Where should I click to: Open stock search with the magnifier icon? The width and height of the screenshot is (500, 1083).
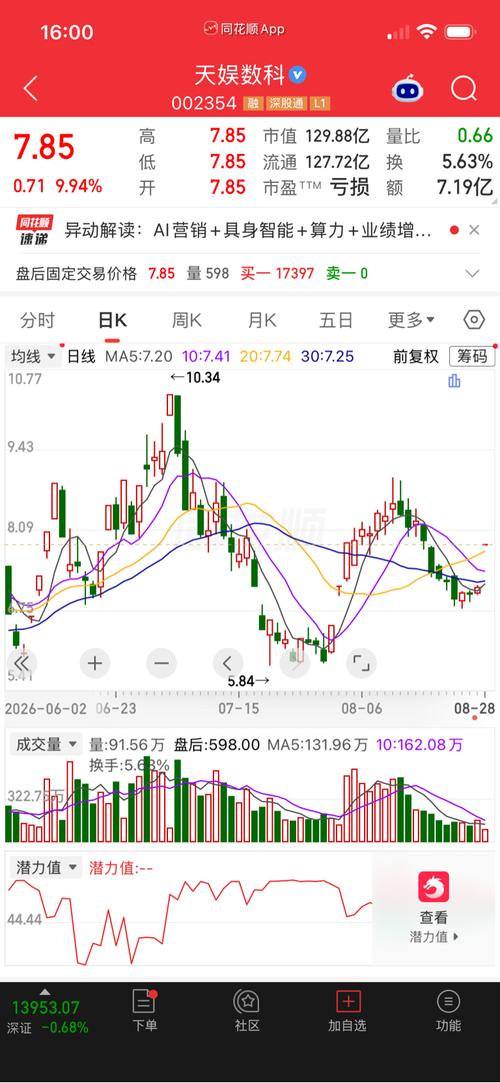pyautogui.click(x=464, y=88)
